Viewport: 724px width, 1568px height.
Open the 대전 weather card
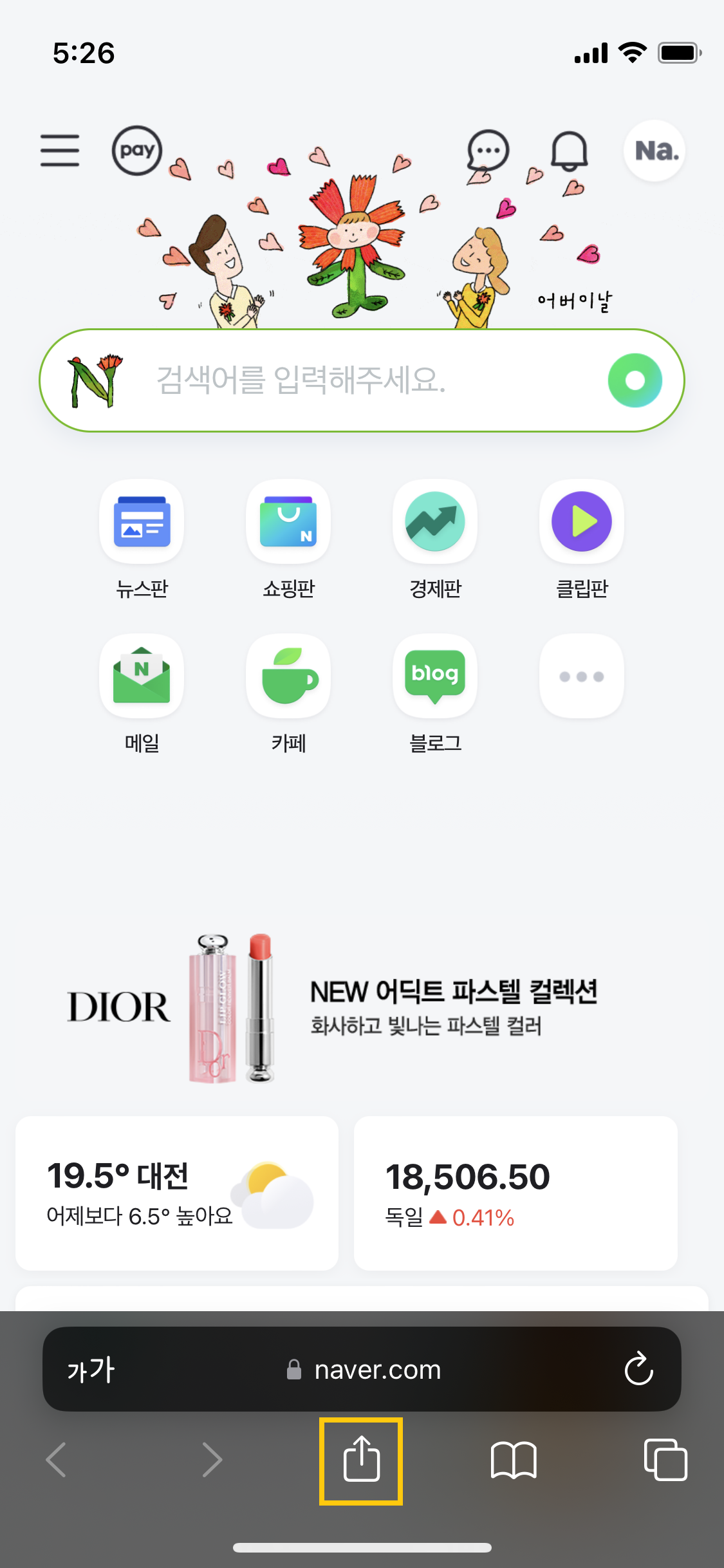(x=177, y=1193)
